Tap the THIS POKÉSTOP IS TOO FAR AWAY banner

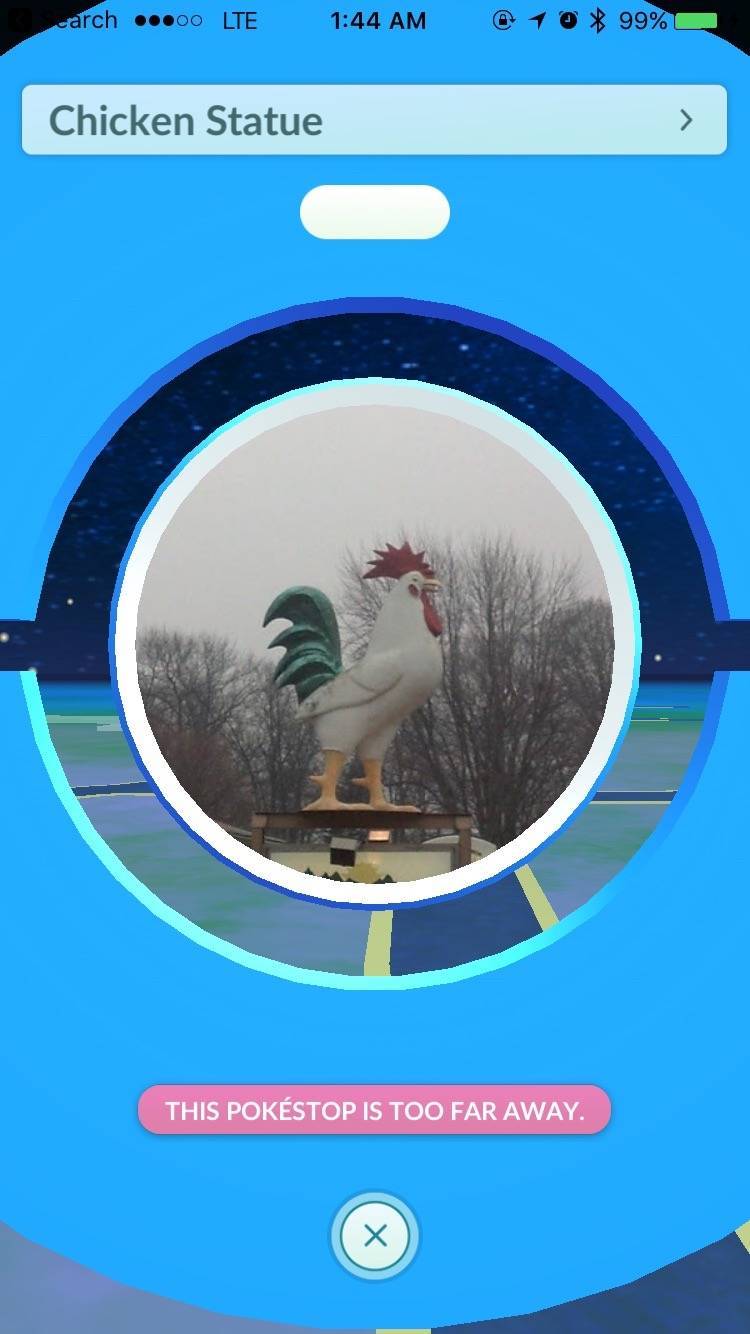(375, 1109)
